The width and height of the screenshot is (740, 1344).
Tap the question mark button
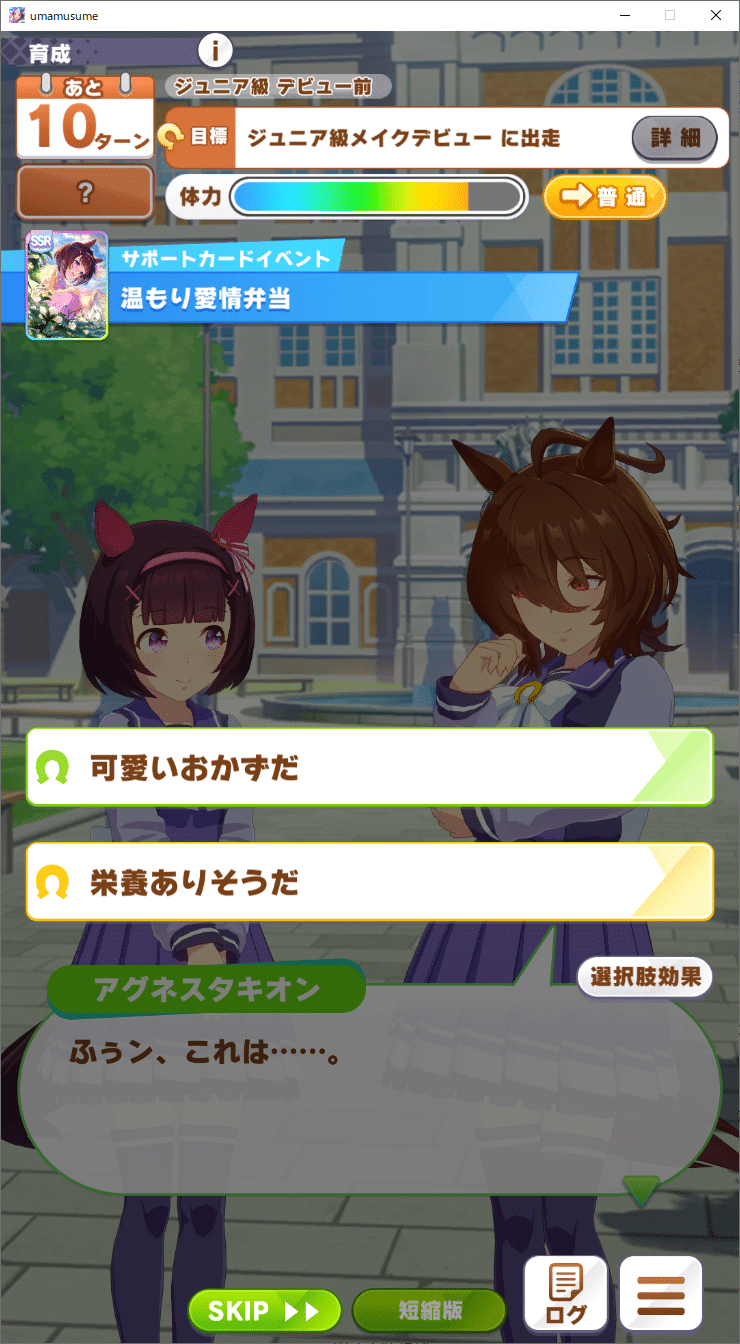[85, 193]
